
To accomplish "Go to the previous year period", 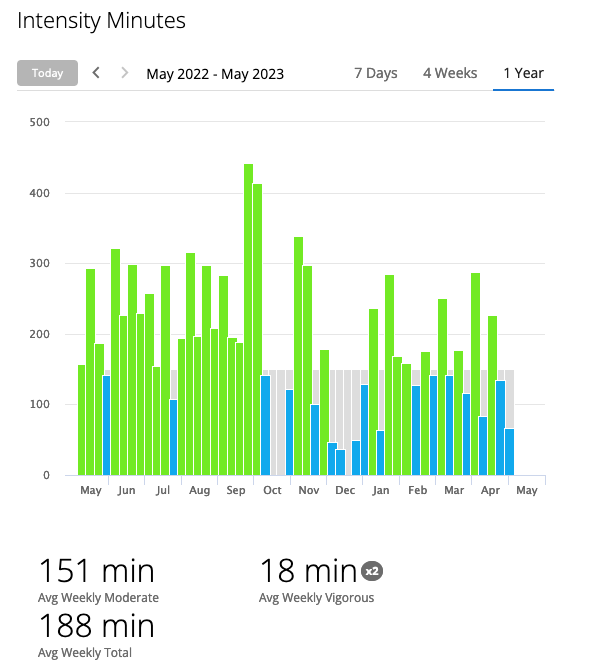I will pos(96,73).
